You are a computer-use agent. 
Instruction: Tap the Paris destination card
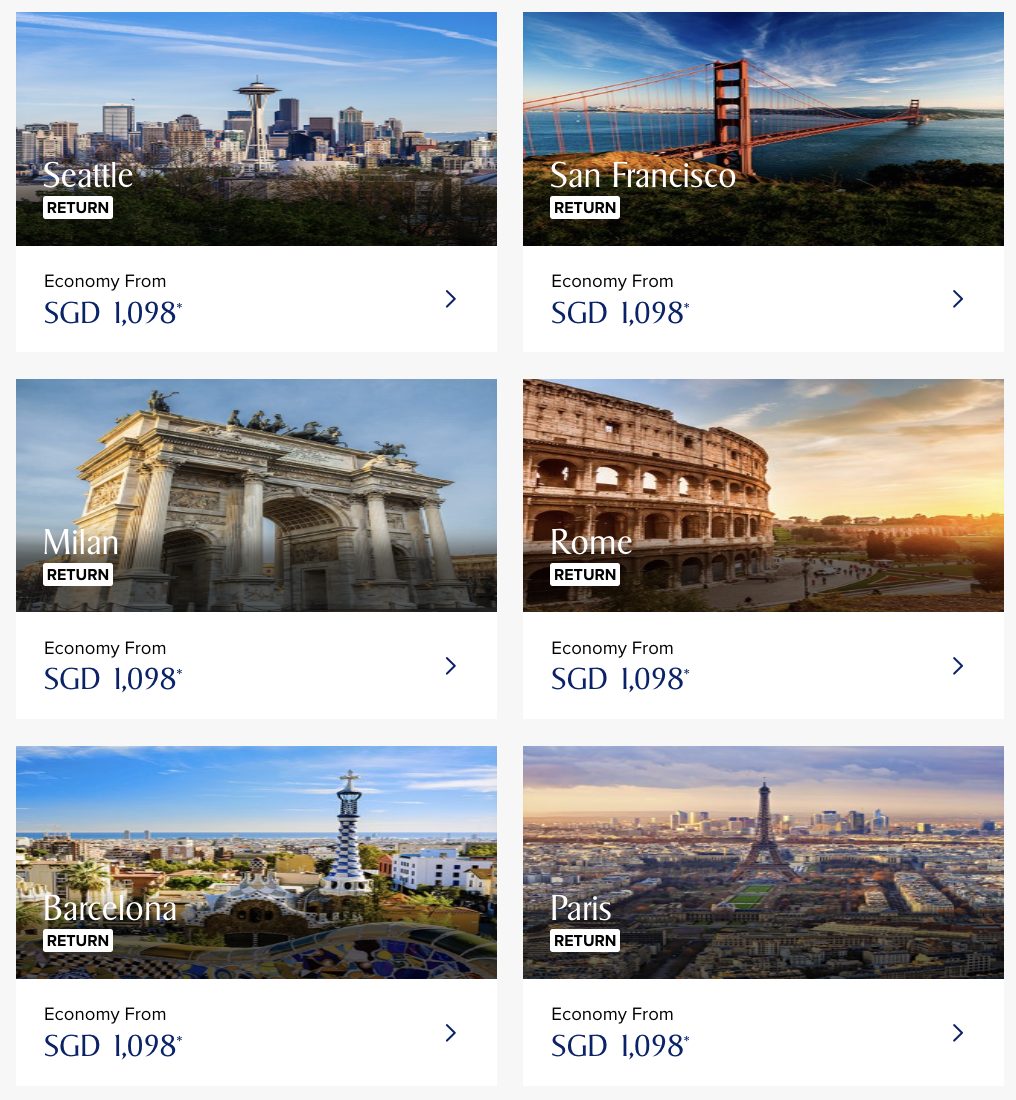click(763, 915)
